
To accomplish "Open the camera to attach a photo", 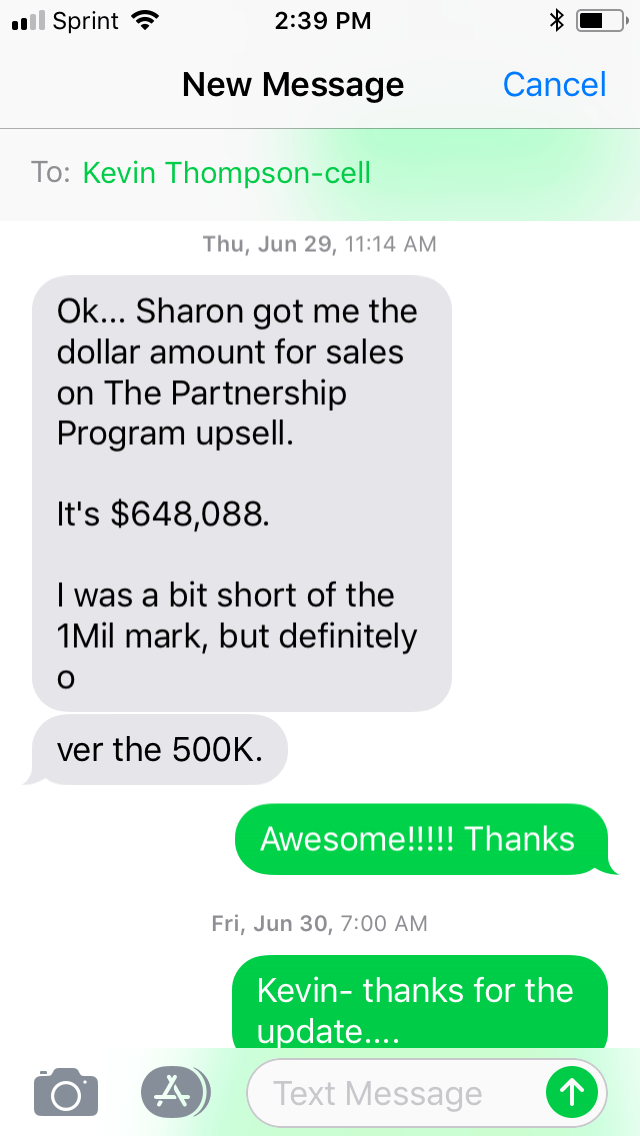I will 66,1092.
